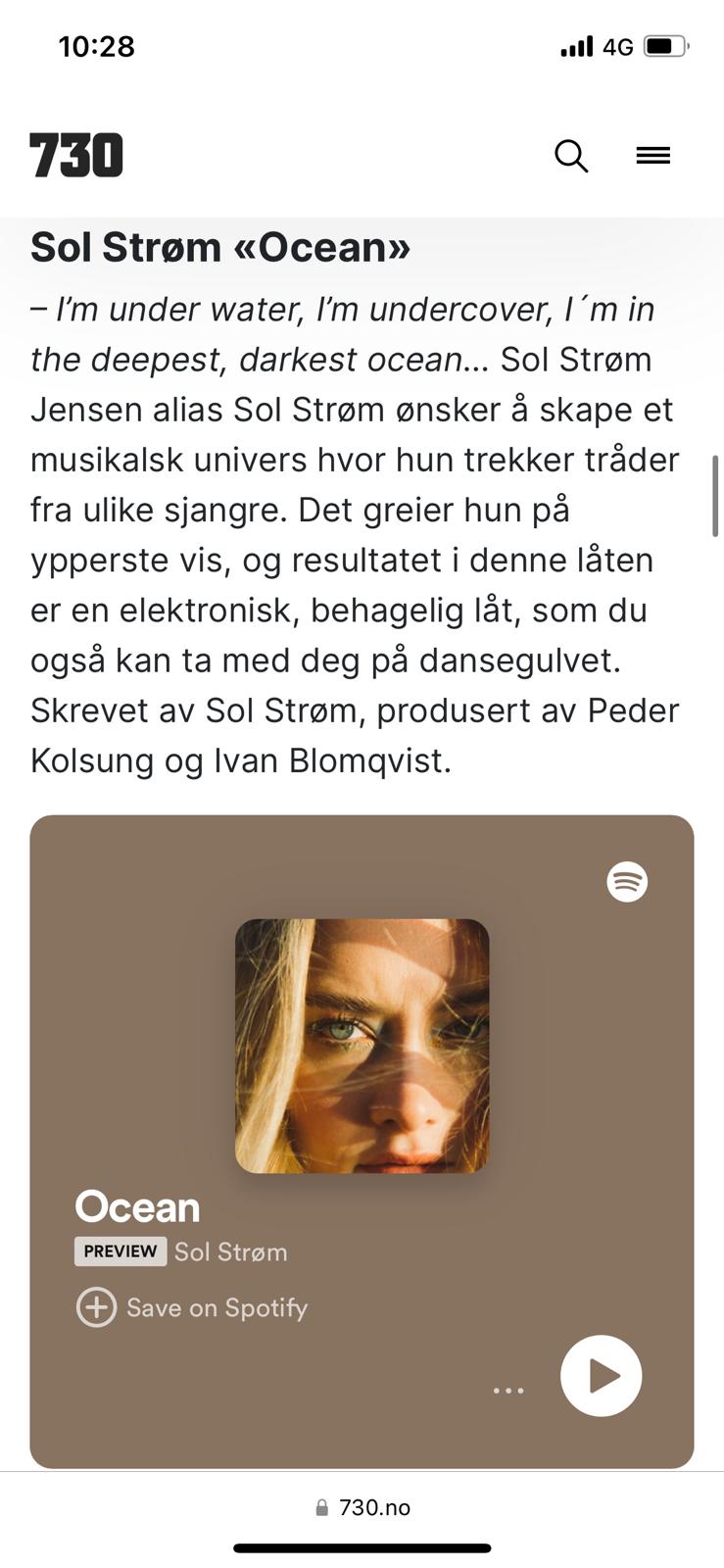Open the three-dot options in Spotify player
This screenshot has width=724, height=1568.
pyautogui.click(x=508, y=1390)
